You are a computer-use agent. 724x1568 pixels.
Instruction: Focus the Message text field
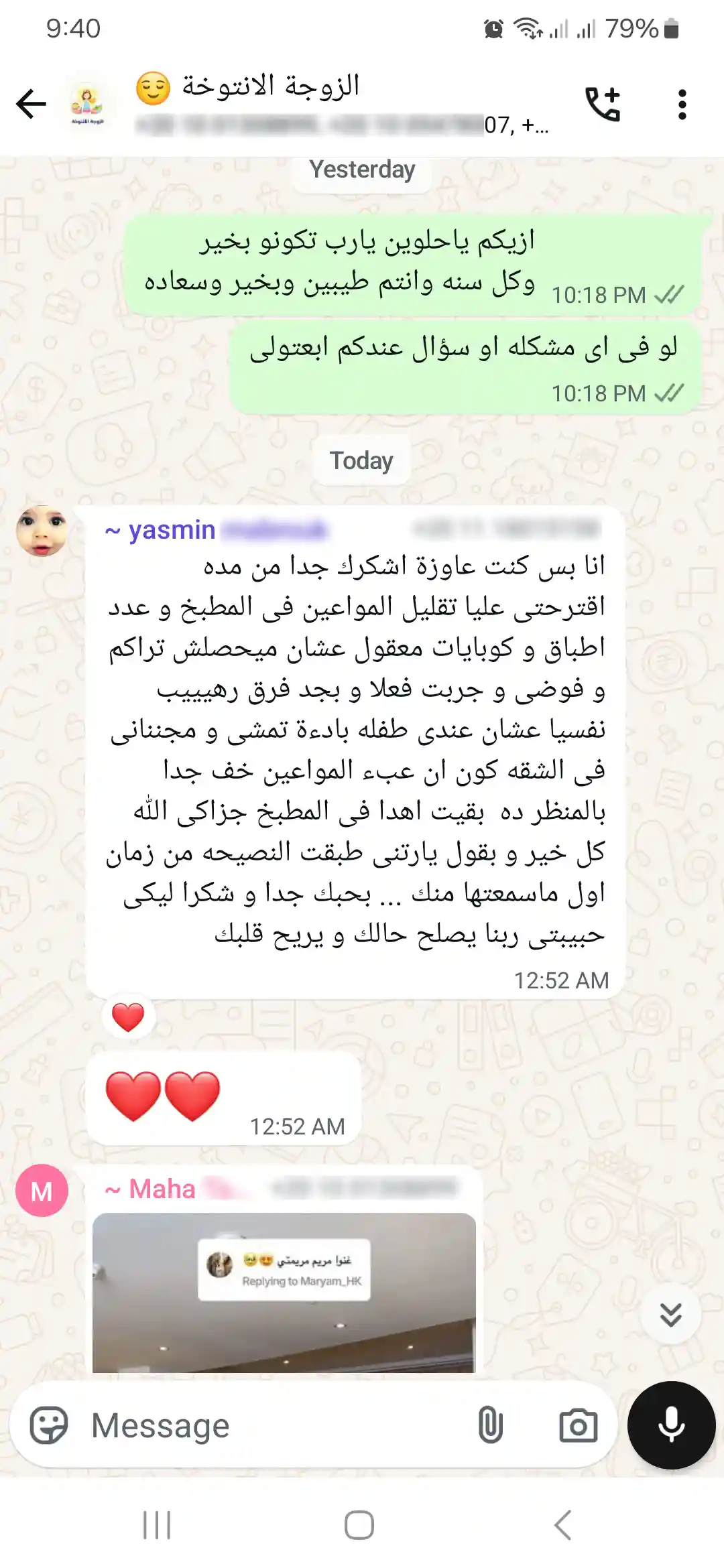point(268,1425)
